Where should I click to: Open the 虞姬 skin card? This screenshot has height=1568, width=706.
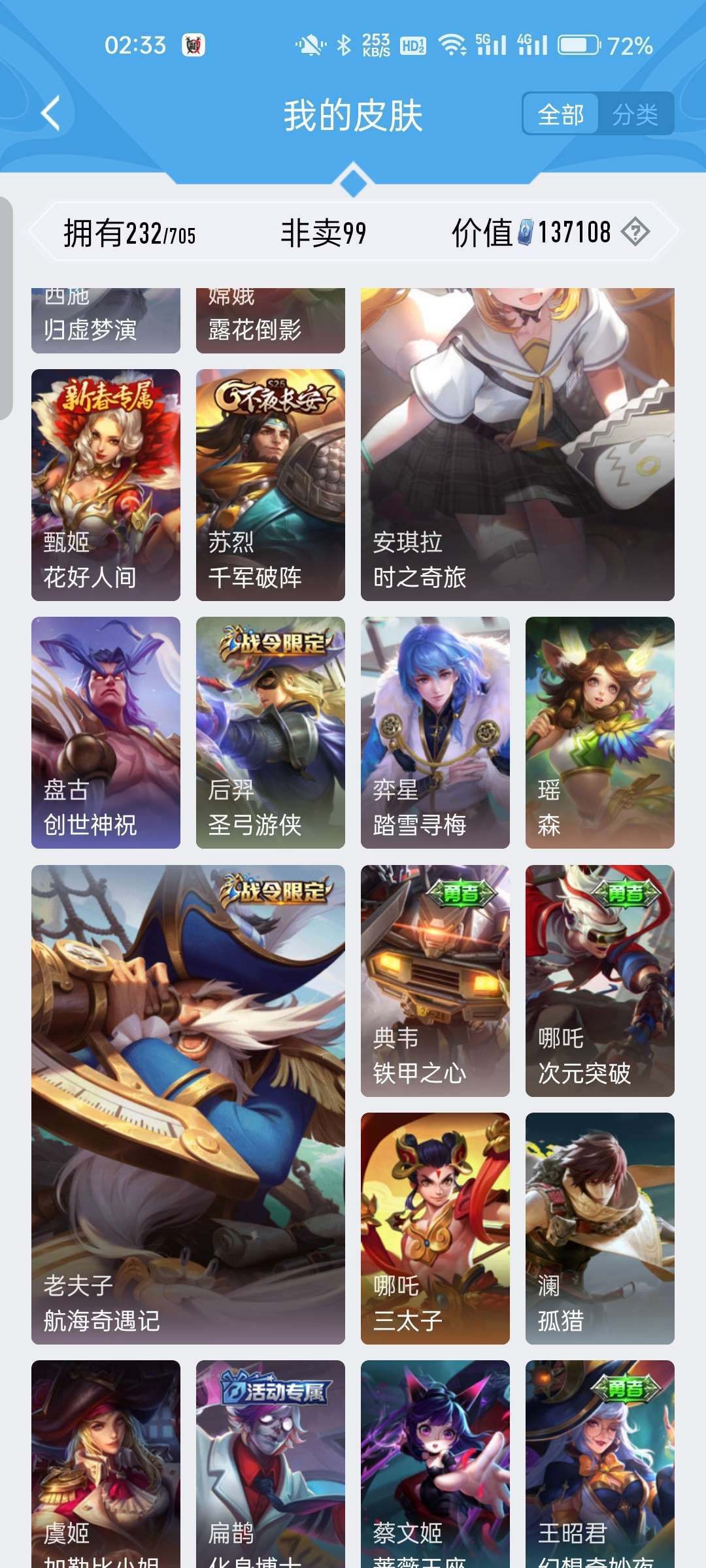106,1464
